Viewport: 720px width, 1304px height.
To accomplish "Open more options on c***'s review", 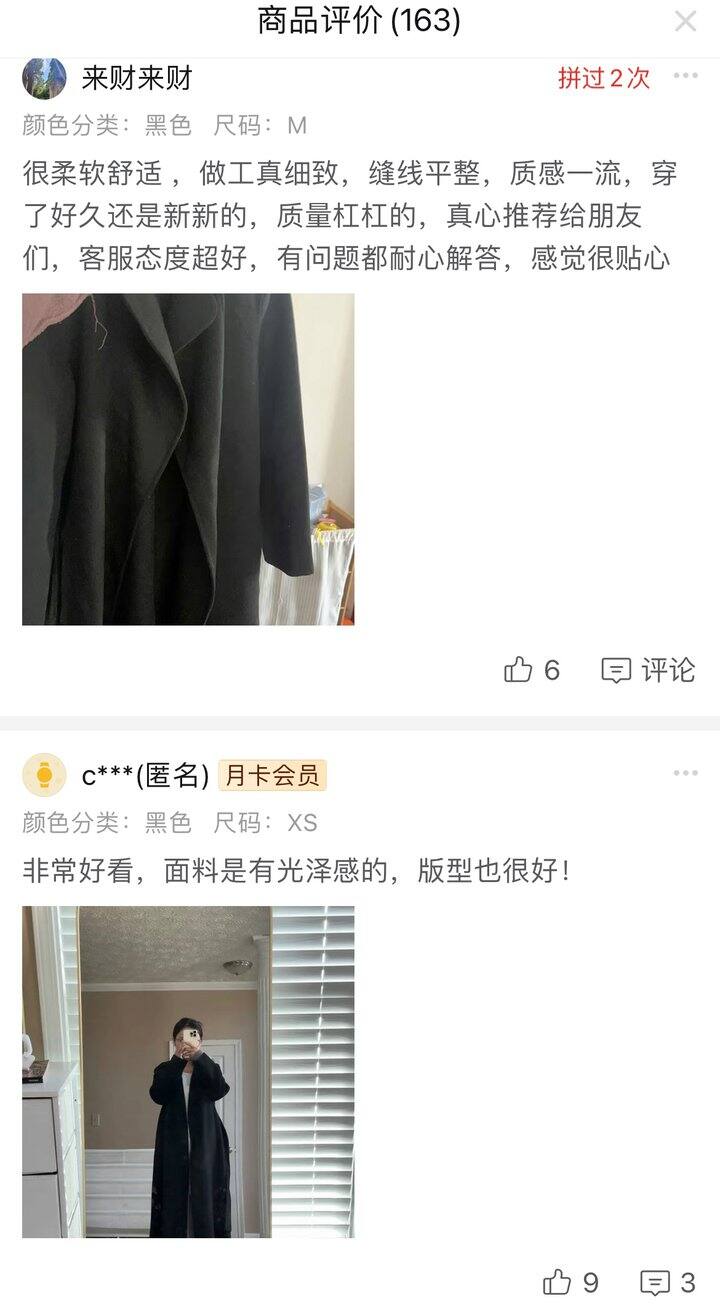I will [x=685, y=773].
